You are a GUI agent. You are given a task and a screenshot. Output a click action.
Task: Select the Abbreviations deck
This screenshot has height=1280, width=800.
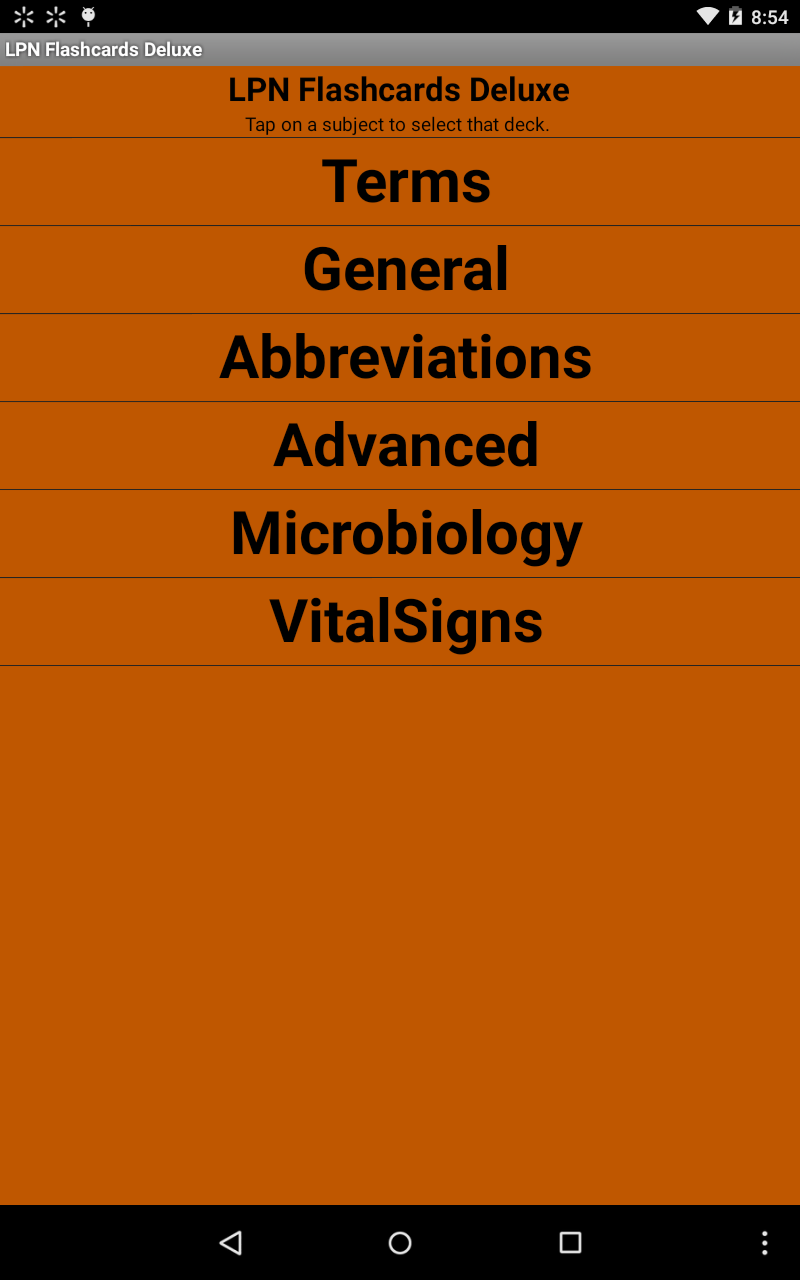click(400, 357)
